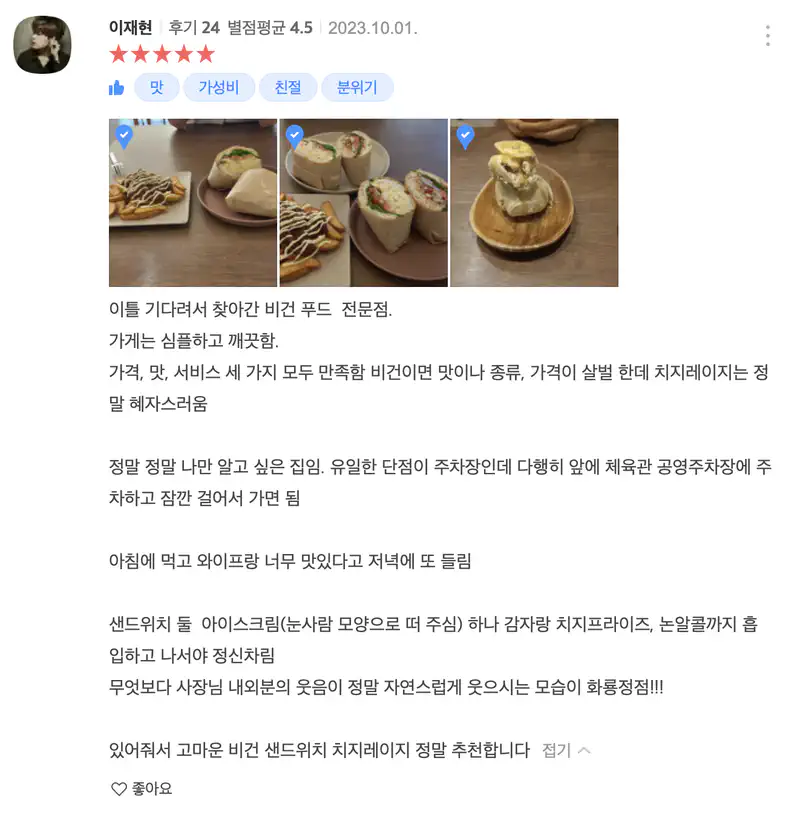View the second photo of sandwich halves
The height and width of the screenshot is (815, 800).
pyautogui.click(x=364, y=203)
